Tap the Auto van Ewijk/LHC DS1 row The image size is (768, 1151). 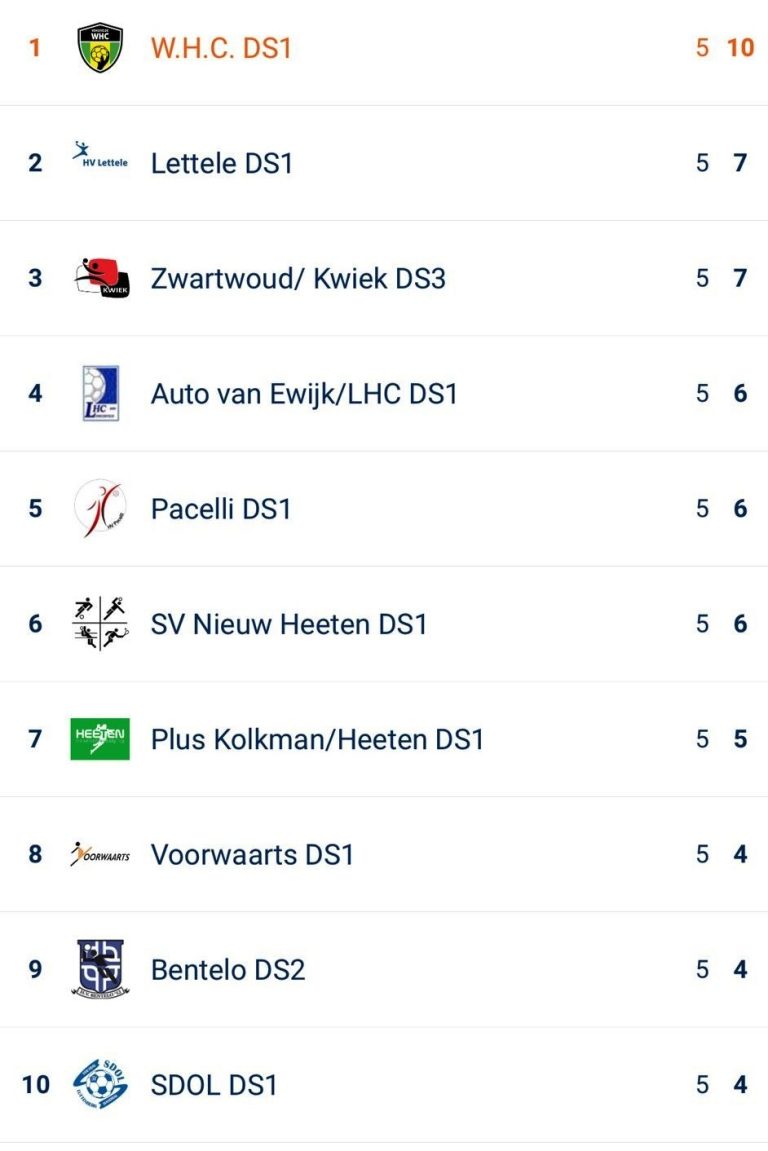304,393
